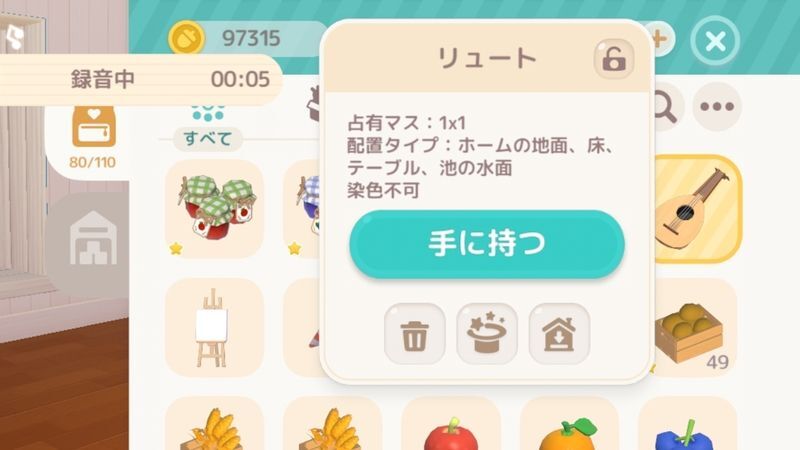800x450 pixels.
Task: Add coins with the plus button
Action: (x=661, y=40)
